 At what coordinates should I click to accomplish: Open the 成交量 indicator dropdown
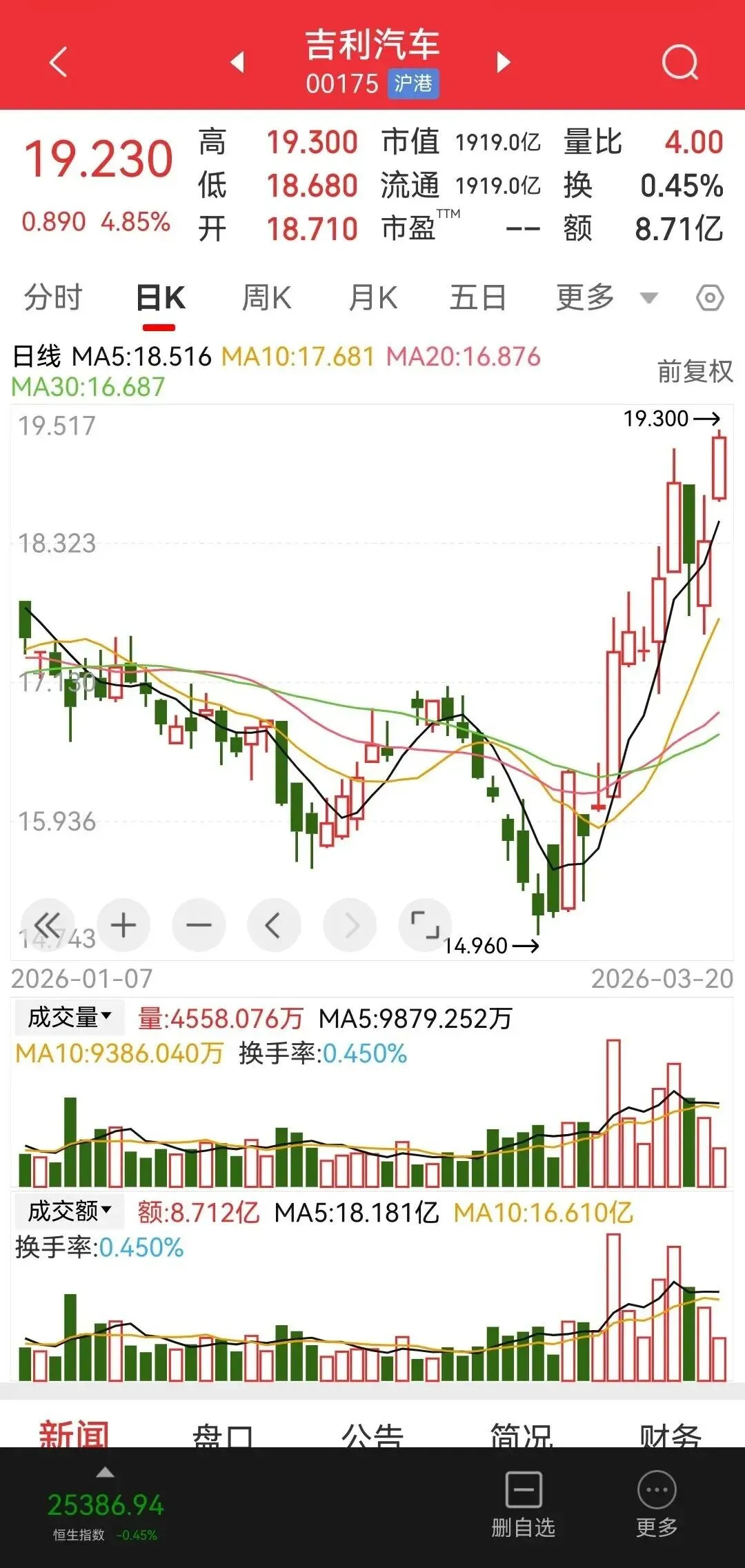coord(69,1018)
